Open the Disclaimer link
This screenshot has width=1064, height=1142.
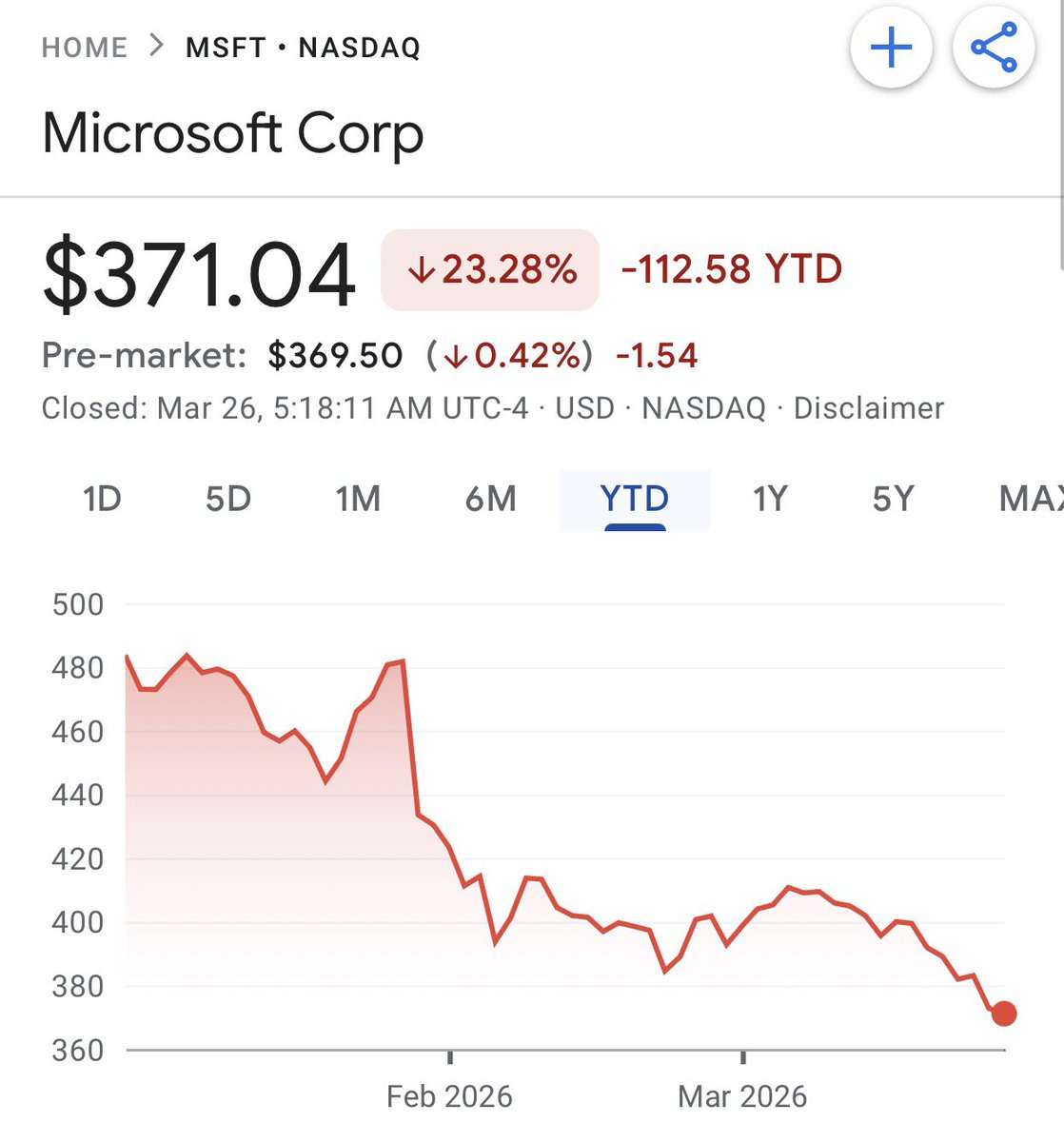click(868, 408)
